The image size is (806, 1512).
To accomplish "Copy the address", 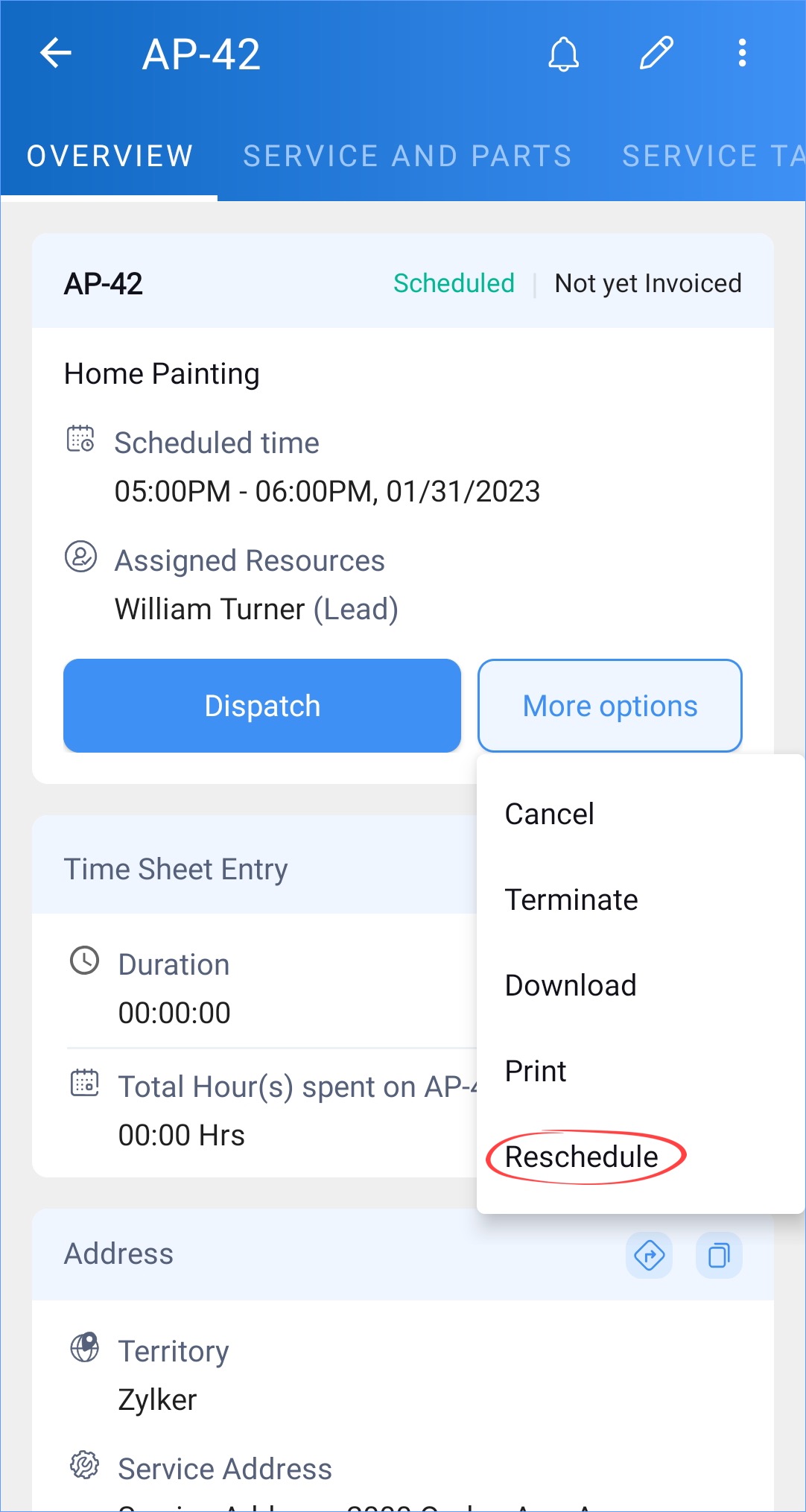I will point(719,1256).
